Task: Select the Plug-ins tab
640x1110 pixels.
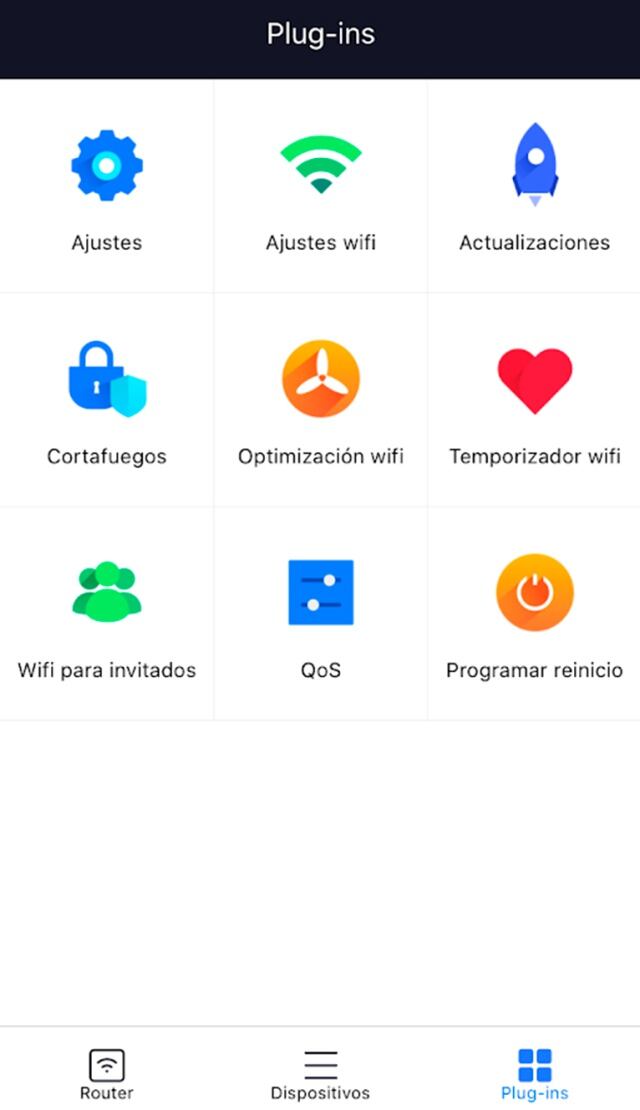Action: [534, 1073]
